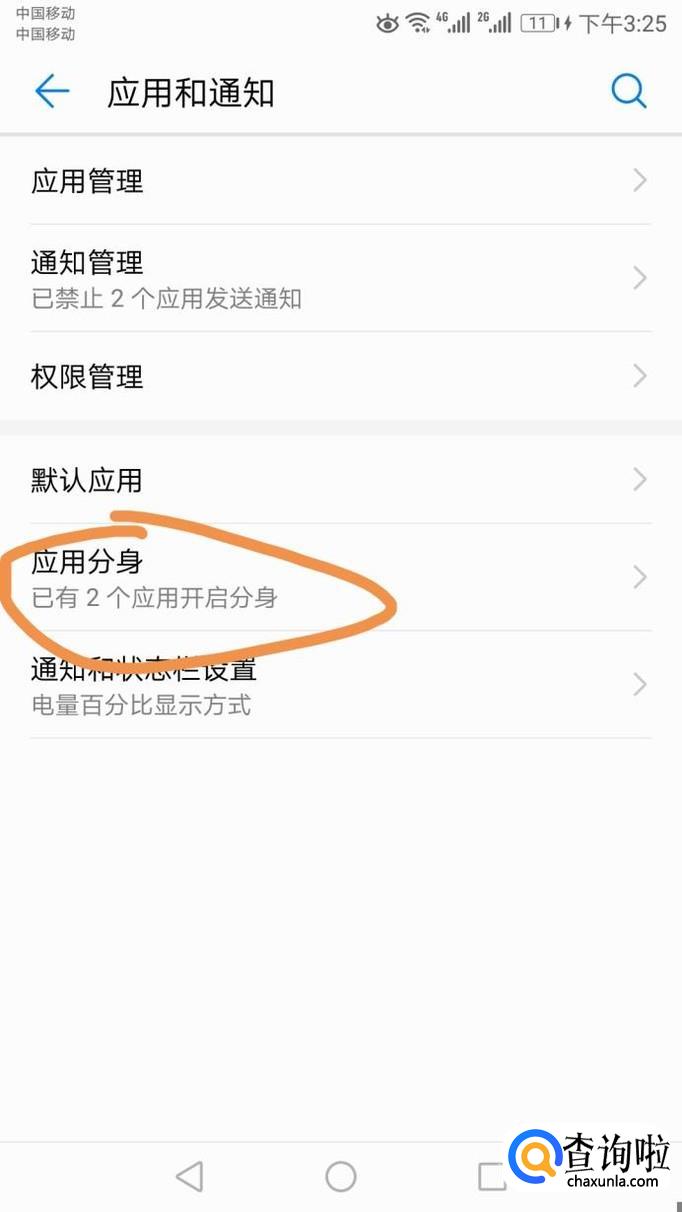Open 权限管理 settings
The image size is (682, 1212).
[x=341, y=376]
